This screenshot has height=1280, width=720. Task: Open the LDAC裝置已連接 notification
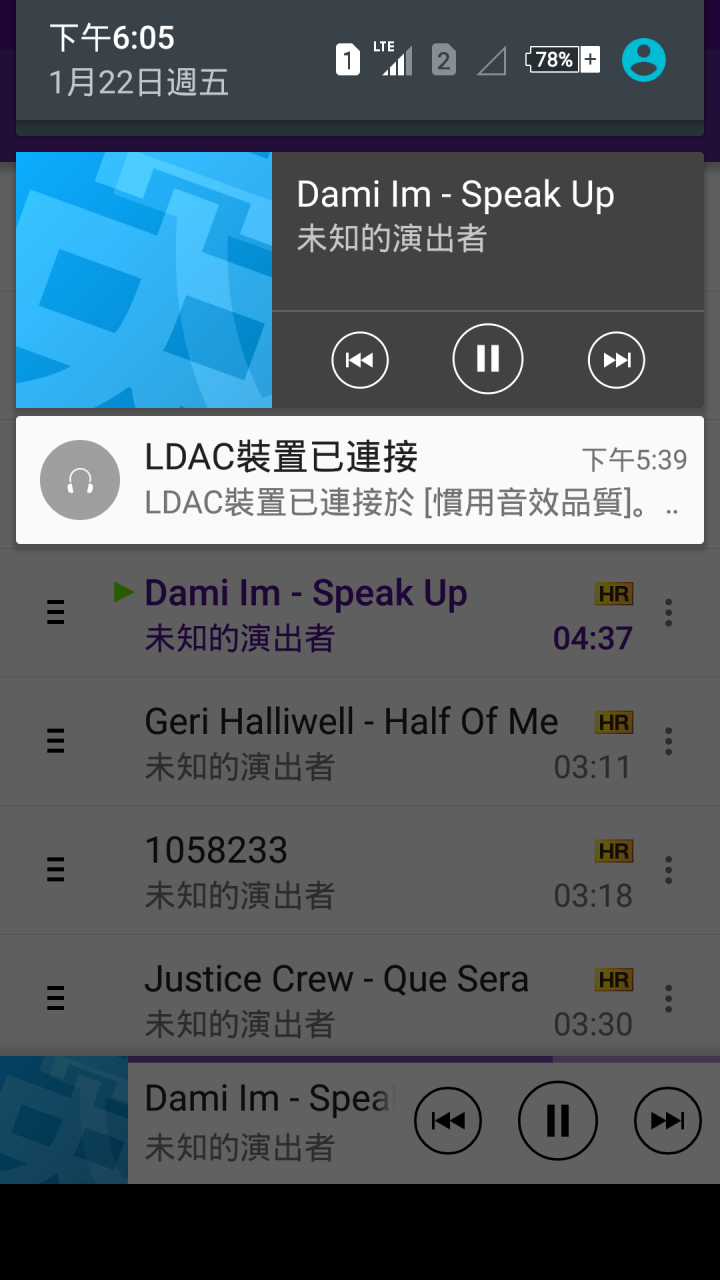point(360,480)
